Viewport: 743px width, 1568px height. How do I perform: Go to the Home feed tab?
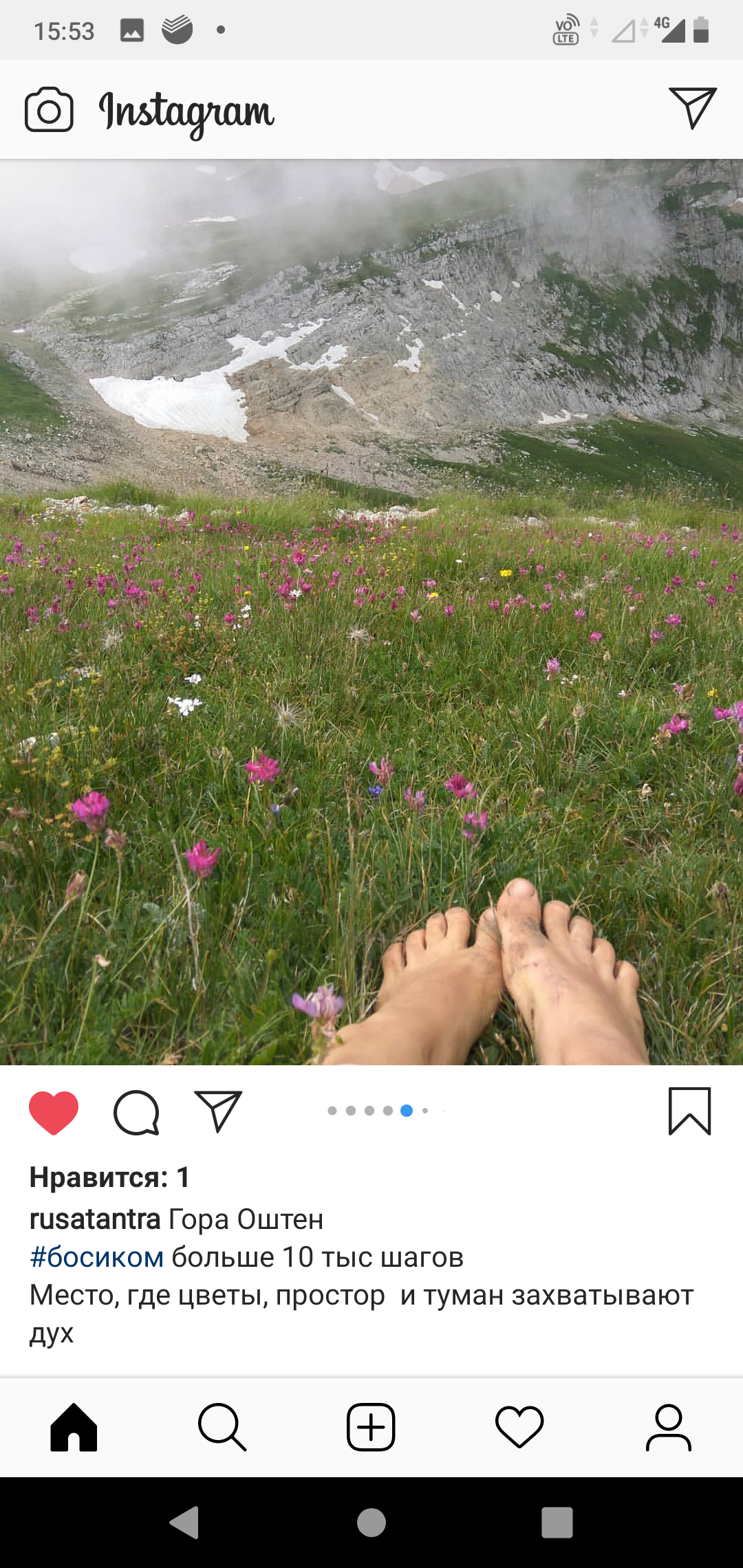(74, 1428)
